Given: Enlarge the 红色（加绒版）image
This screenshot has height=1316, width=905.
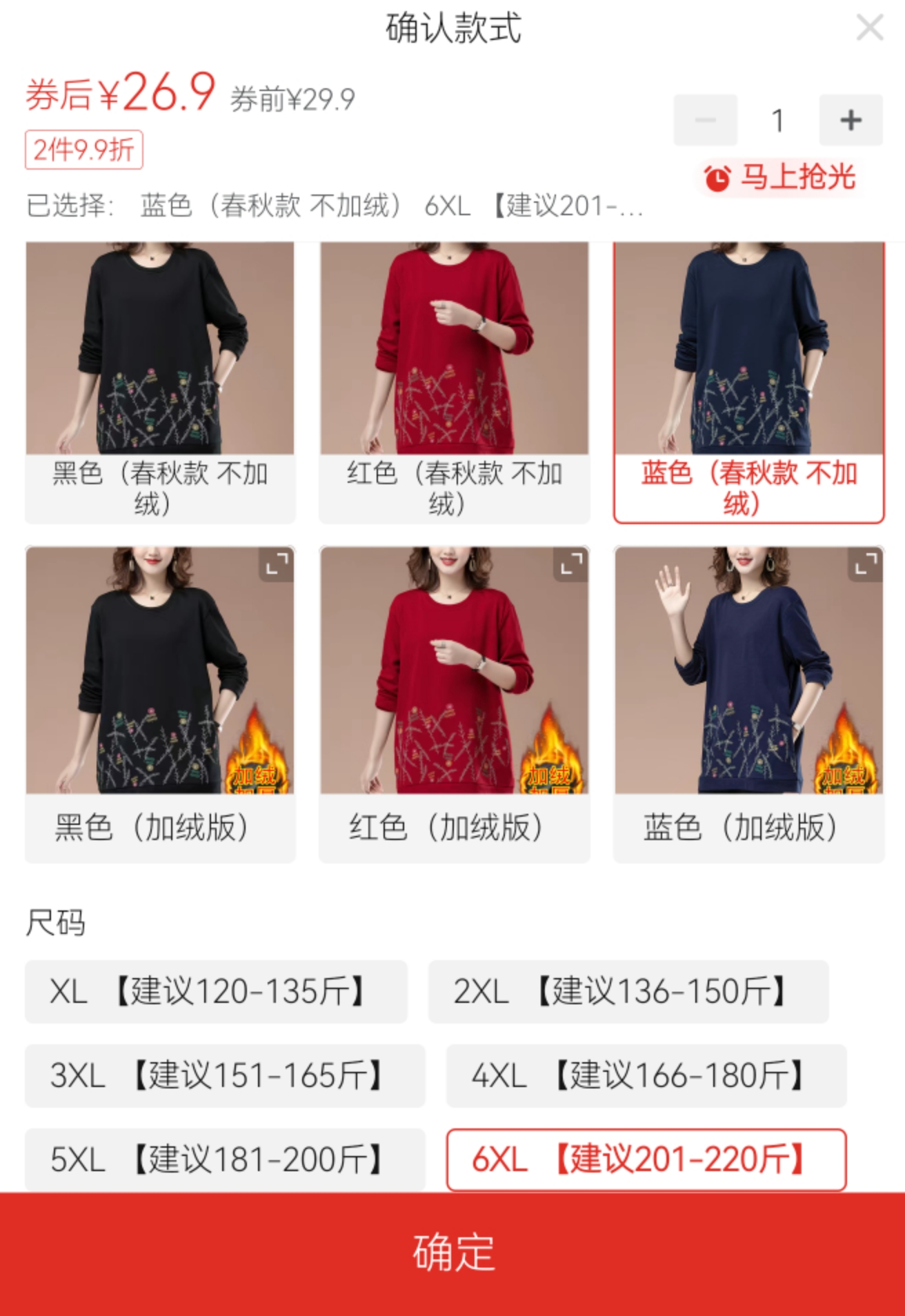Looking at the screenshot, I should pos(571,565).
